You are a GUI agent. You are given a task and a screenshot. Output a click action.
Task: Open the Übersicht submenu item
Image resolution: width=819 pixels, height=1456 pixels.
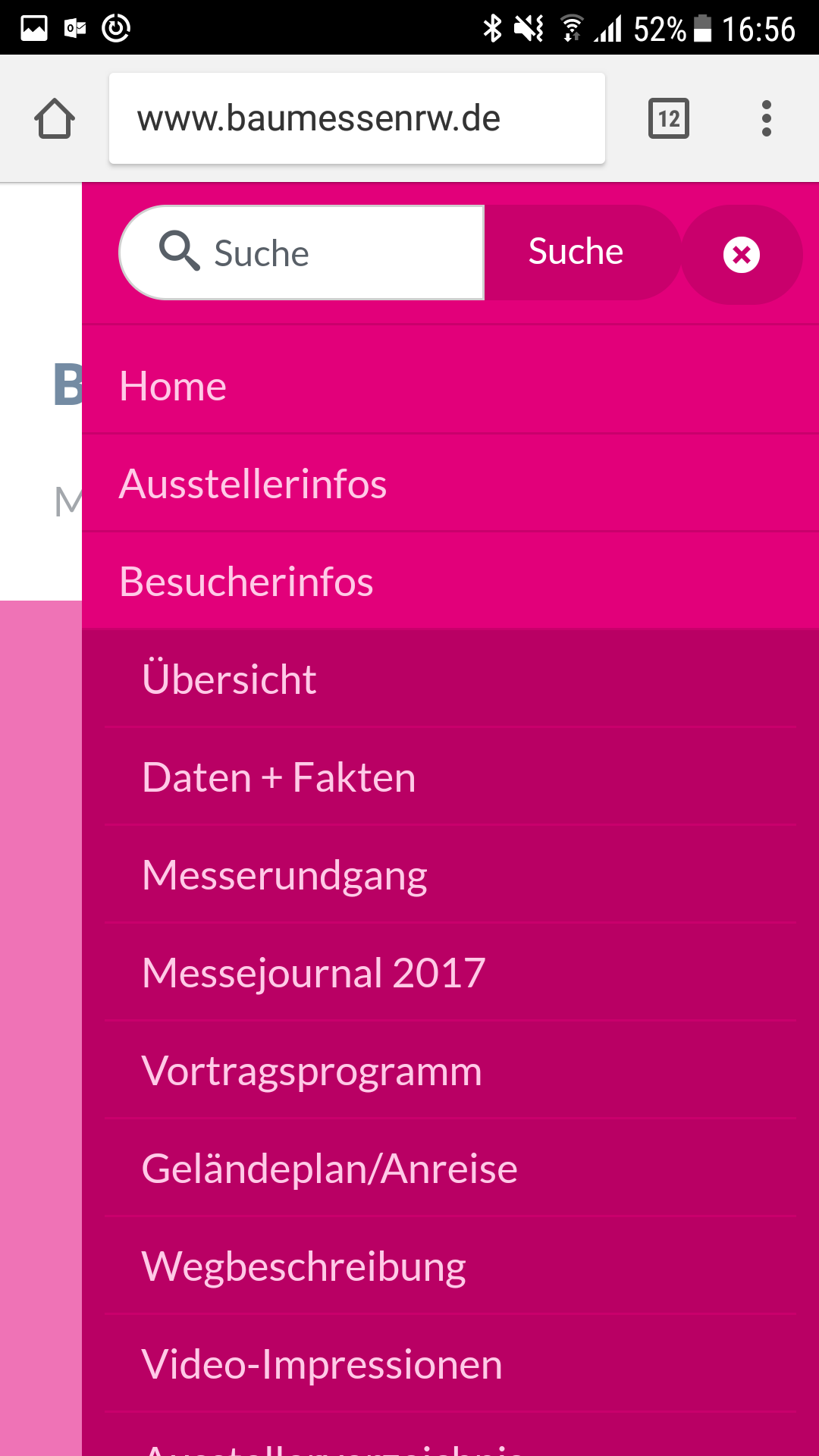[450, 679]
